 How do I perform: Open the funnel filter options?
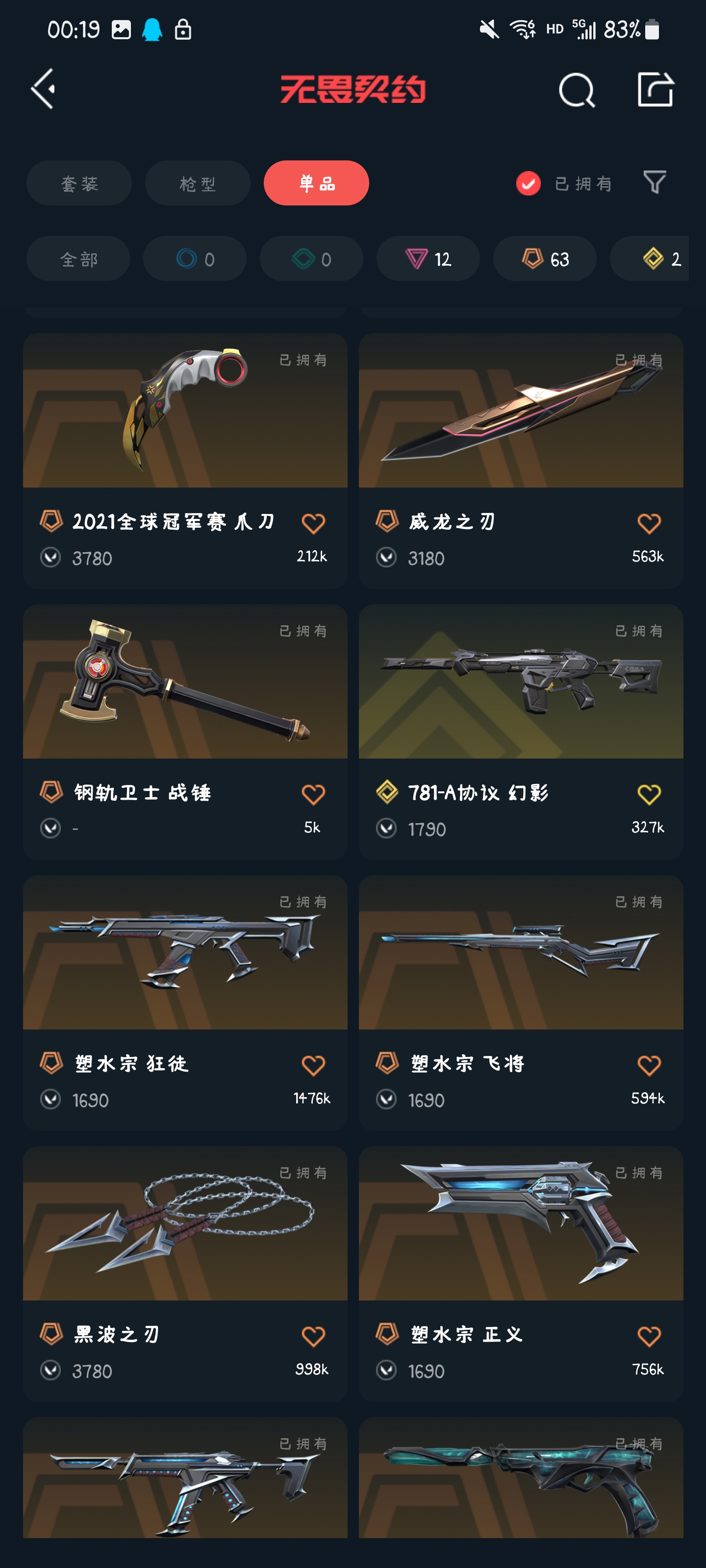pos(654,183)
